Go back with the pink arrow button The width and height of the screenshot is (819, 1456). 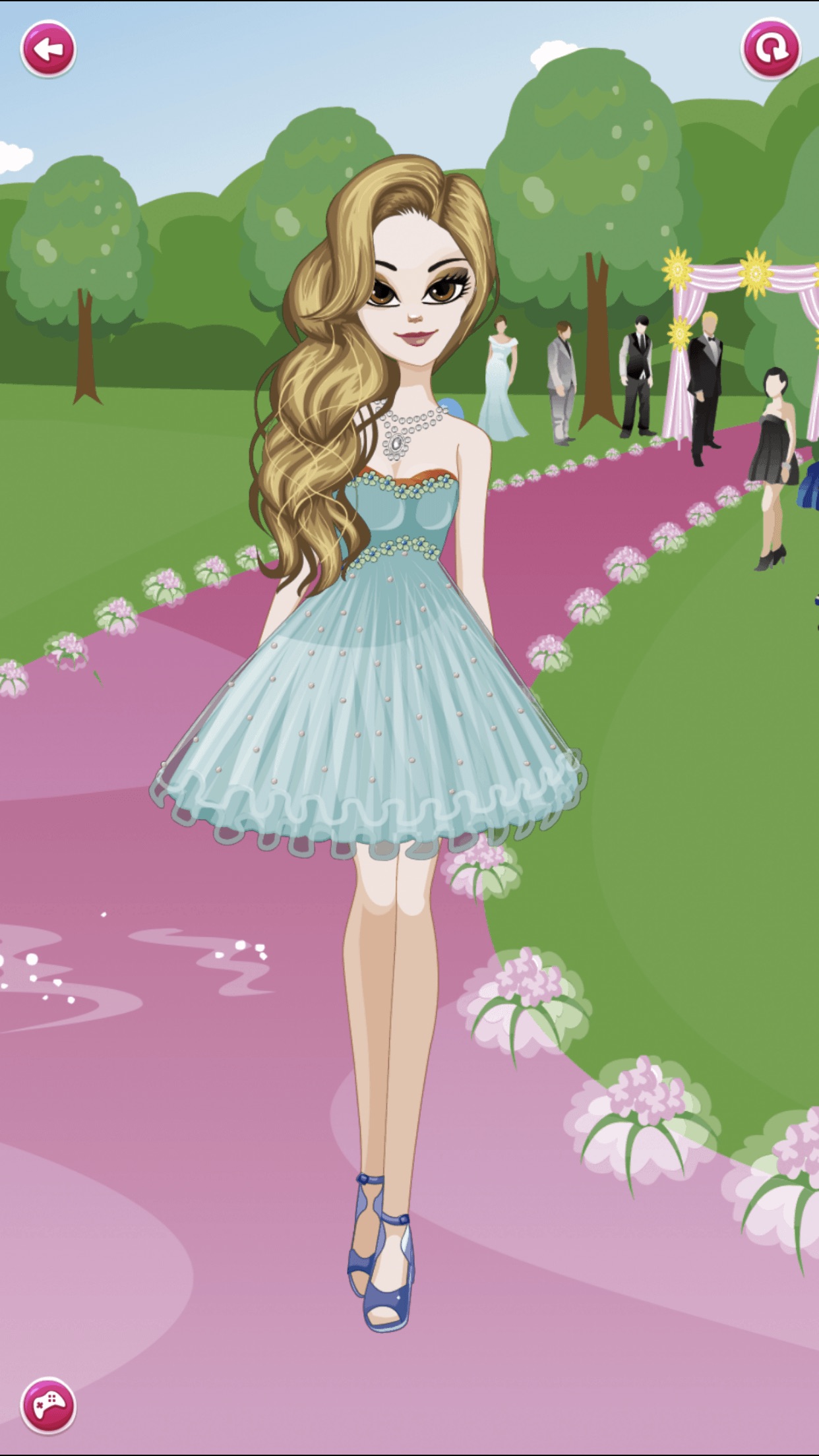48,49
